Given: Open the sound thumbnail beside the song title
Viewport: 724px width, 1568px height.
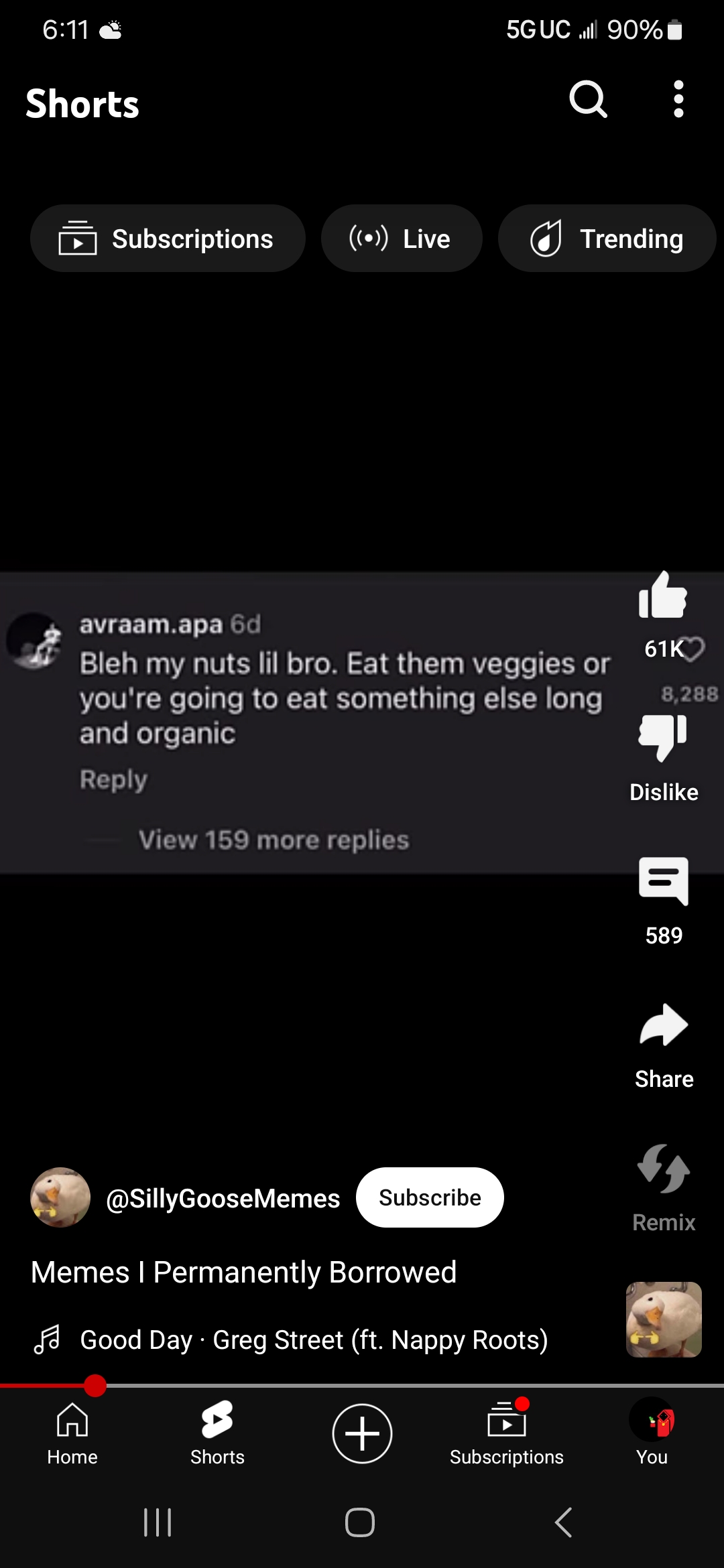Looking at the screenshot, I should pos(663,1319).
